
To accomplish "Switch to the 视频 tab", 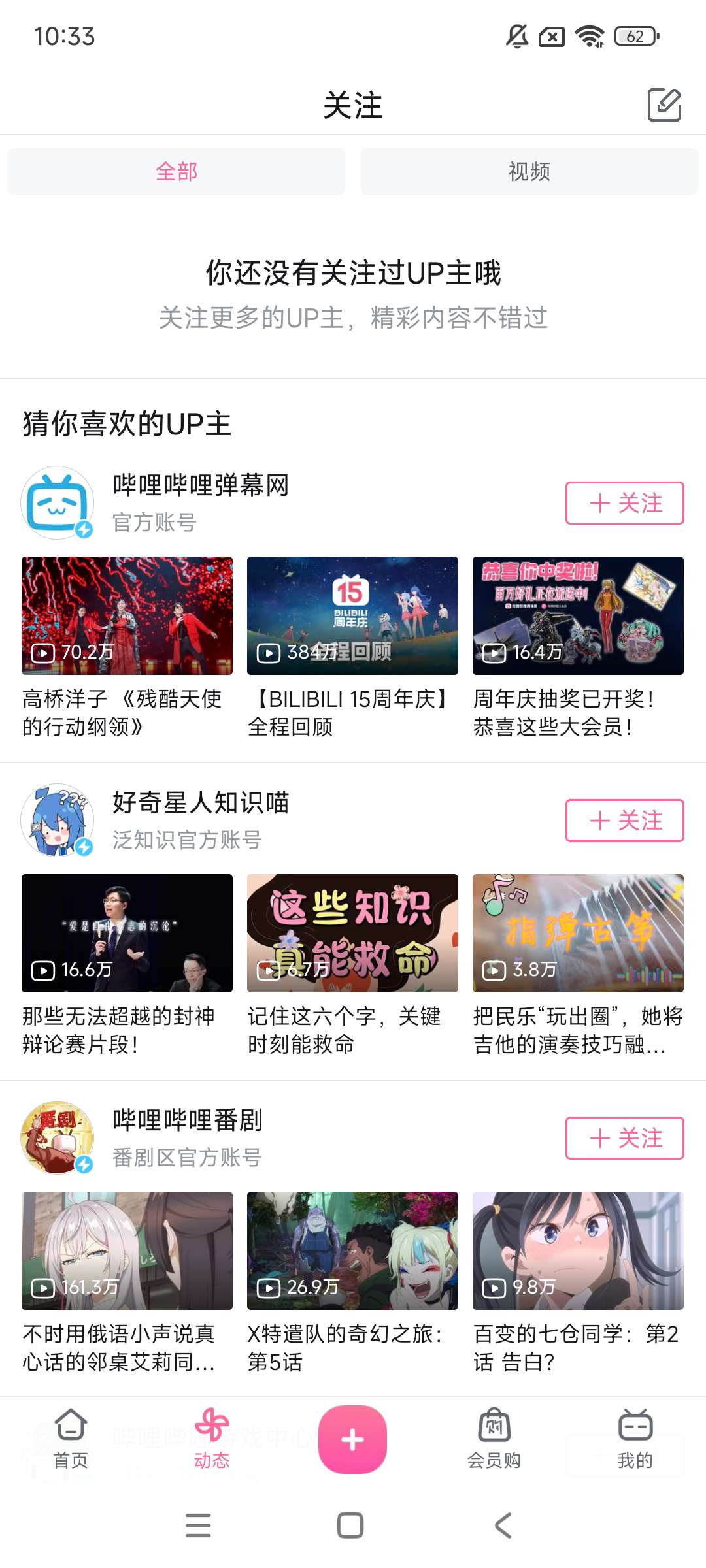I will click(529, 172).
